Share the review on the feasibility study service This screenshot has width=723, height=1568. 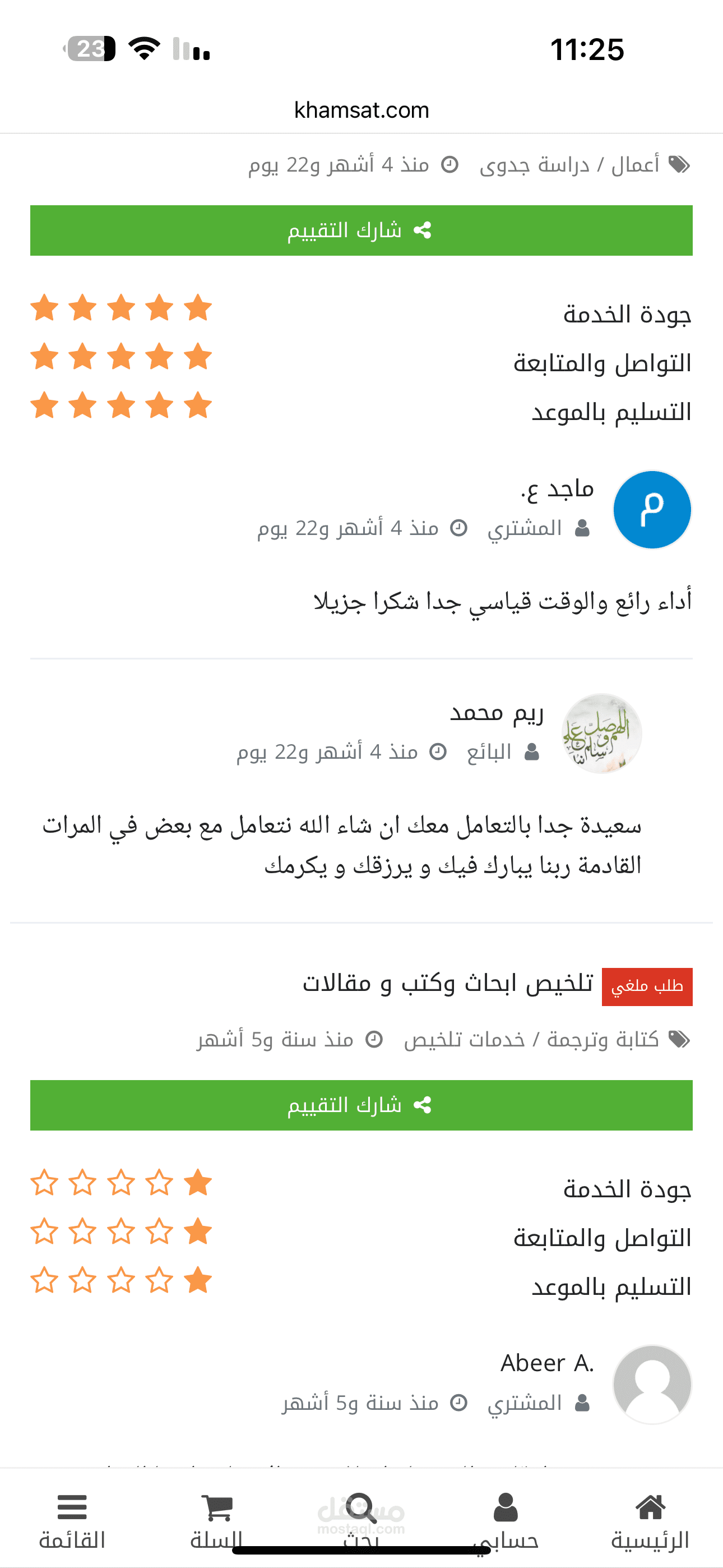tap(361, 230)
